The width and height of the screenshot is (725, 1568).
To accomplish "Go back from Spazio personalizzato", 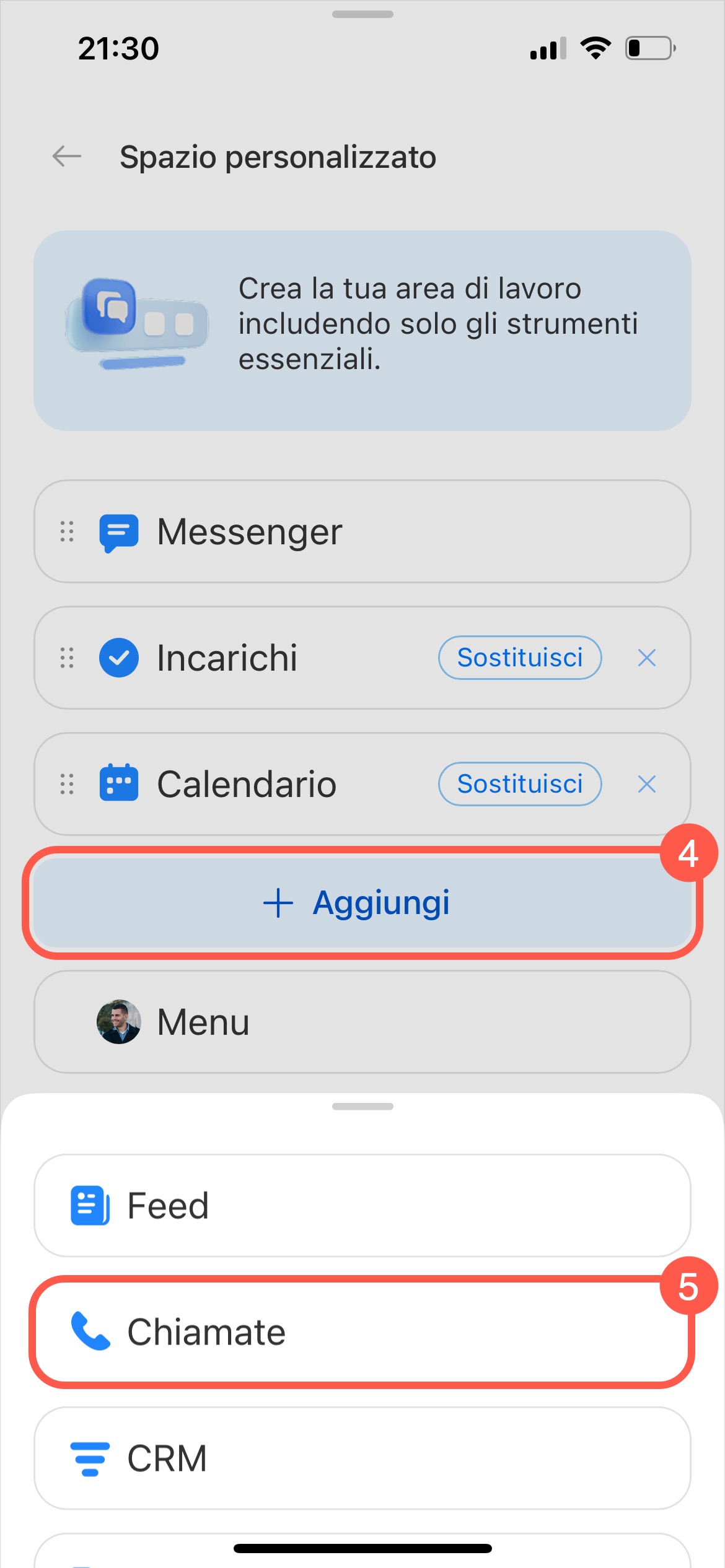I will pyautogui.click(x=67, y=156).
